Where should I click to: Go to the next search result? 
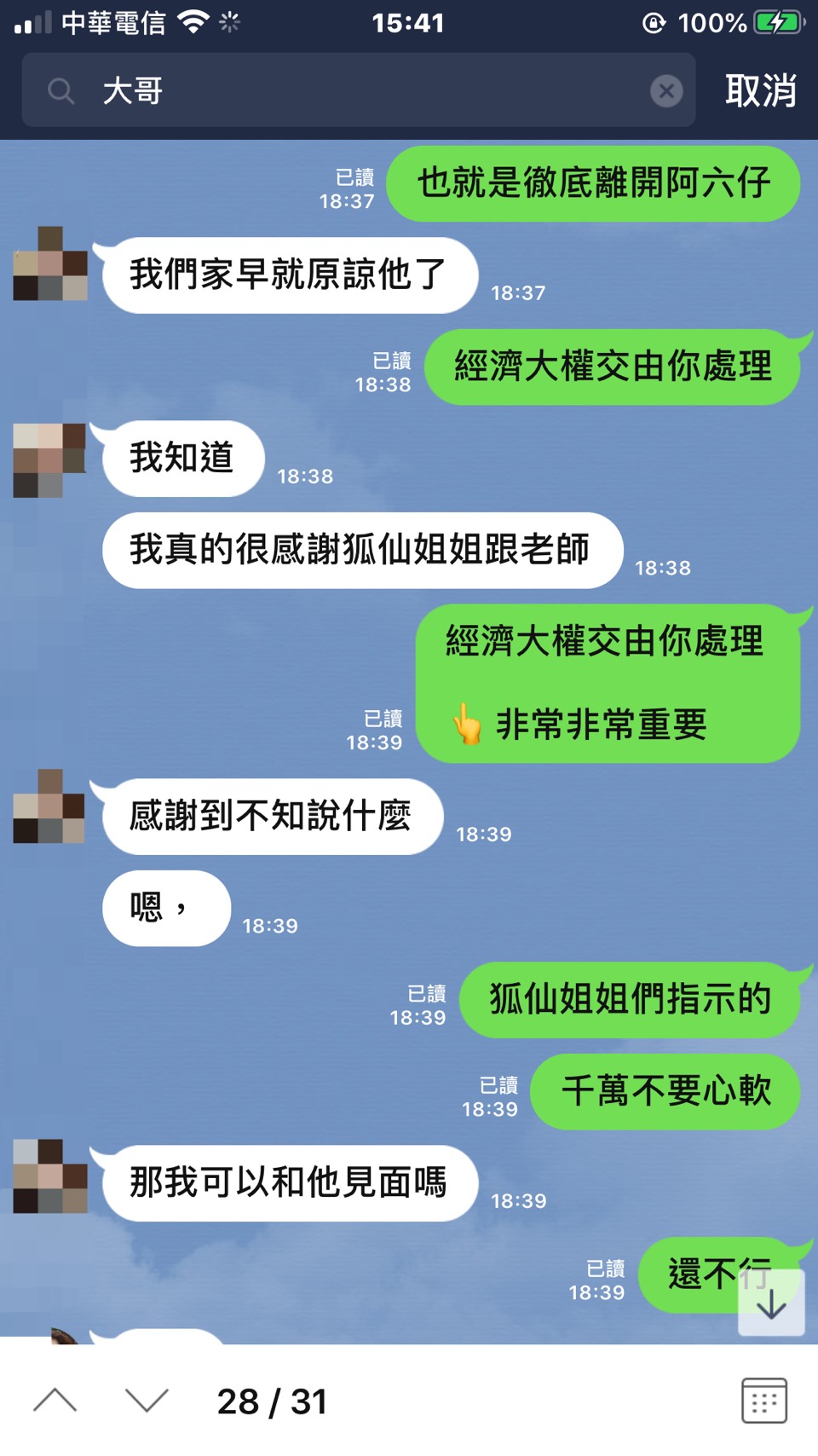click(x=147, y=1400)
